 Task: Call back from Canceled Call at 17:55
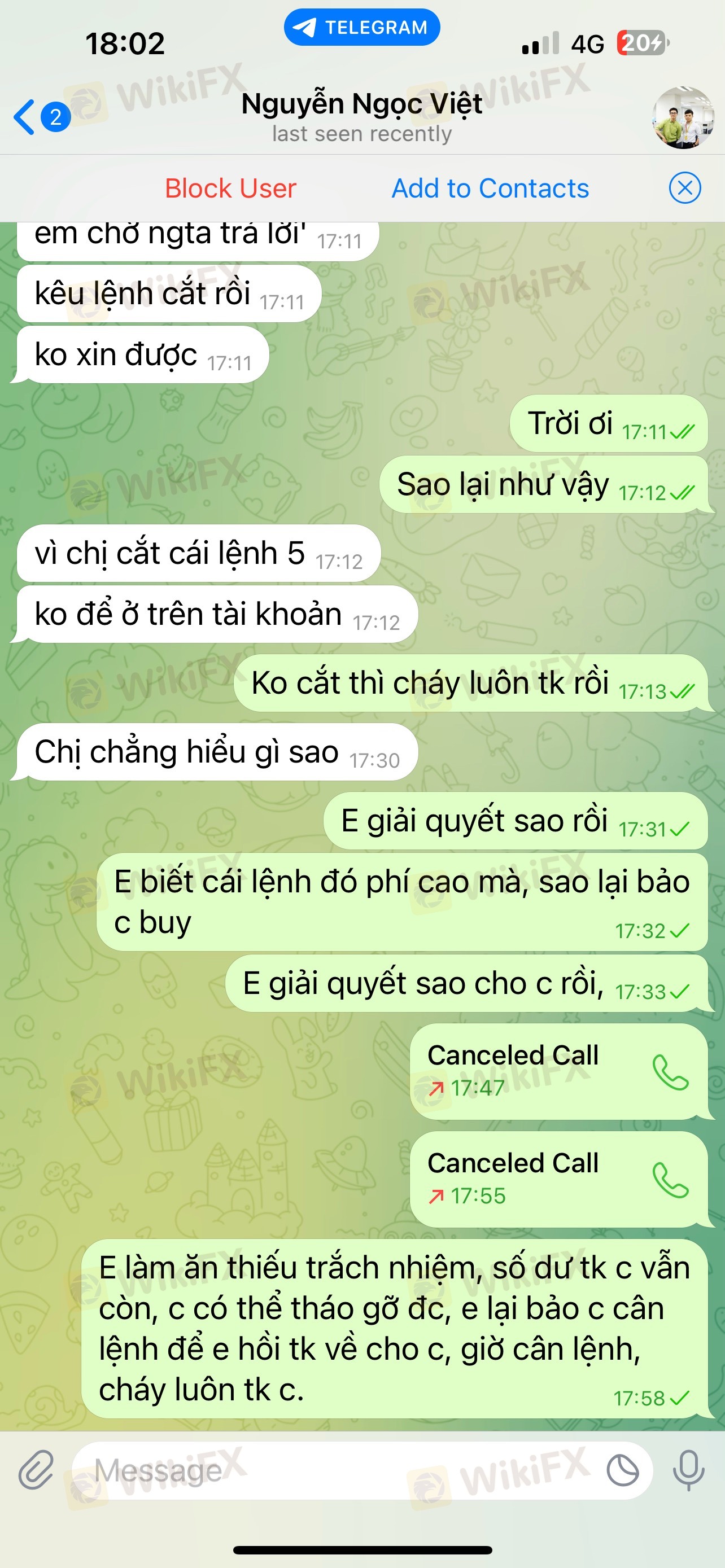[x=670, y=1180]
